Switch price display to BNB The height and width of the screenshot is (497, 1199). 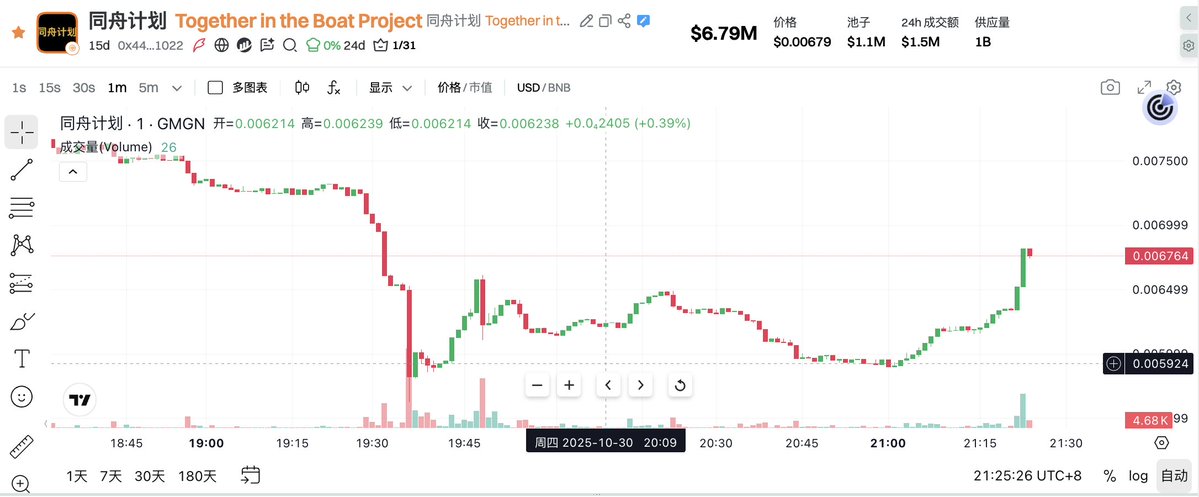560,88
